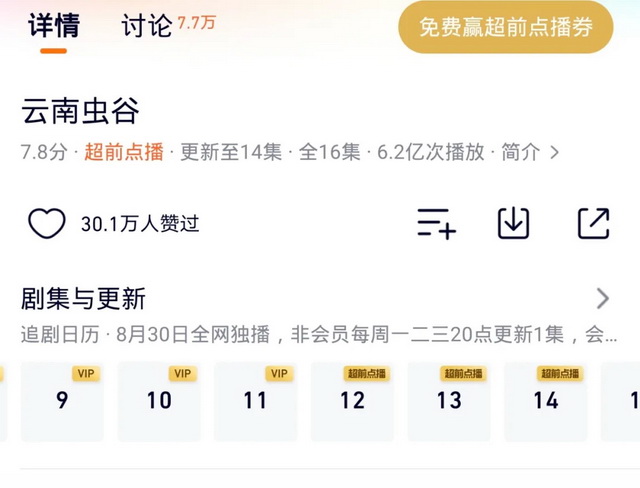640x488 pixels.
Task: Play advance-access episode 14
Action: 545,401
